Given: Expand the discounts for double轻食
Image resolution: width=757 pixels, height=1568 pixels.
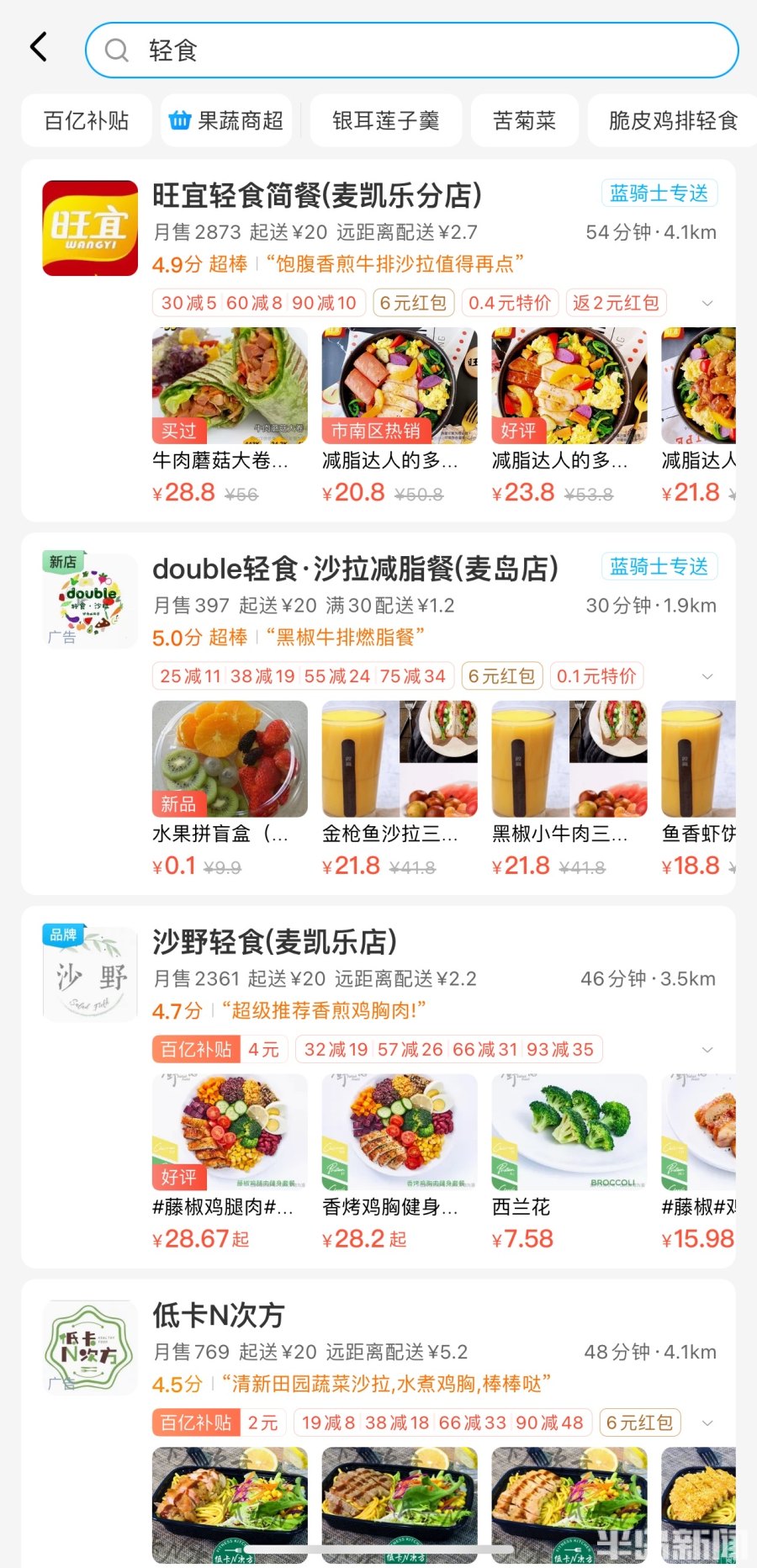Looking at the screenshot, I should [x=707, y=676].
